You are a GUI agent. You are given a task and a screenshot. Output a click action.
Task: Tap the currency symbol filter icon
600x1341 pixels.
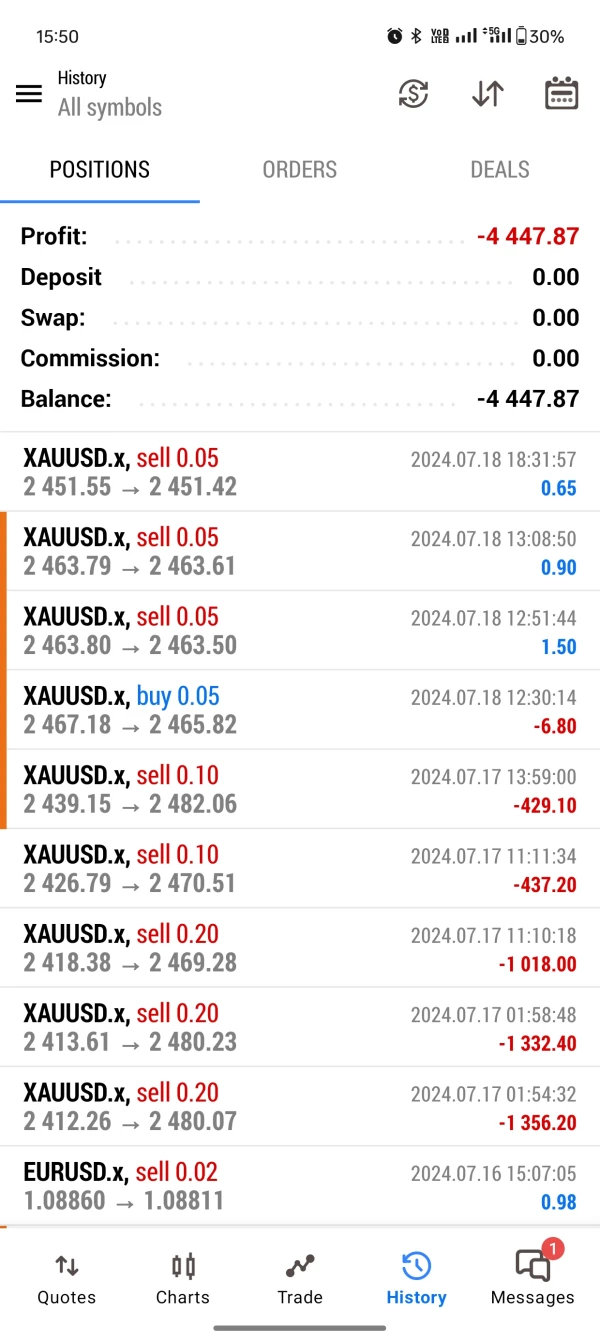click(413, 94)
